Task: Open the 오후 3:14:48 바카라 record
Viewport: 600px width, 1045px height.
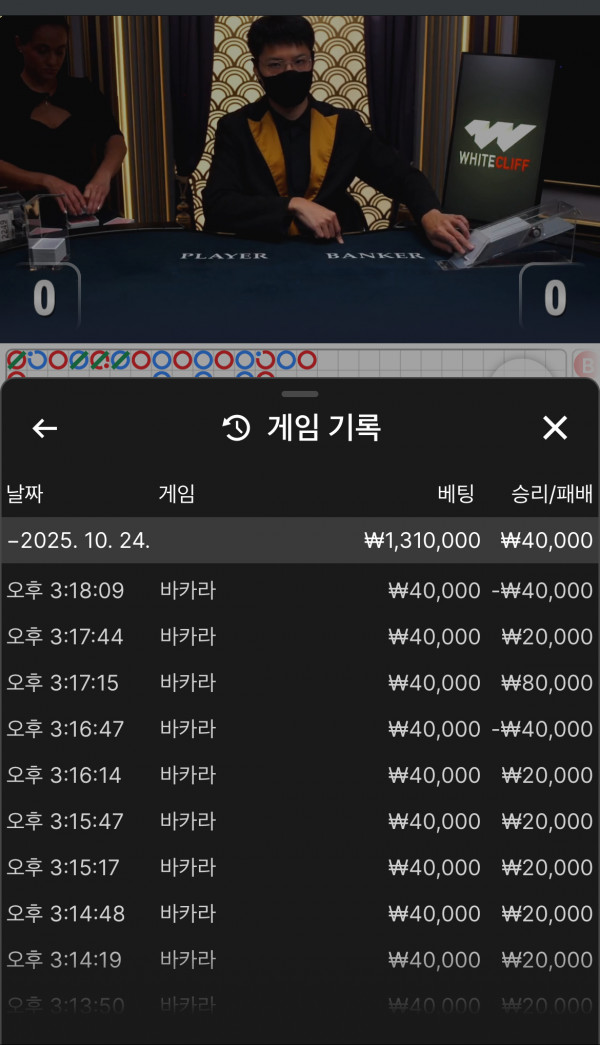Action: tap(300, 914)
